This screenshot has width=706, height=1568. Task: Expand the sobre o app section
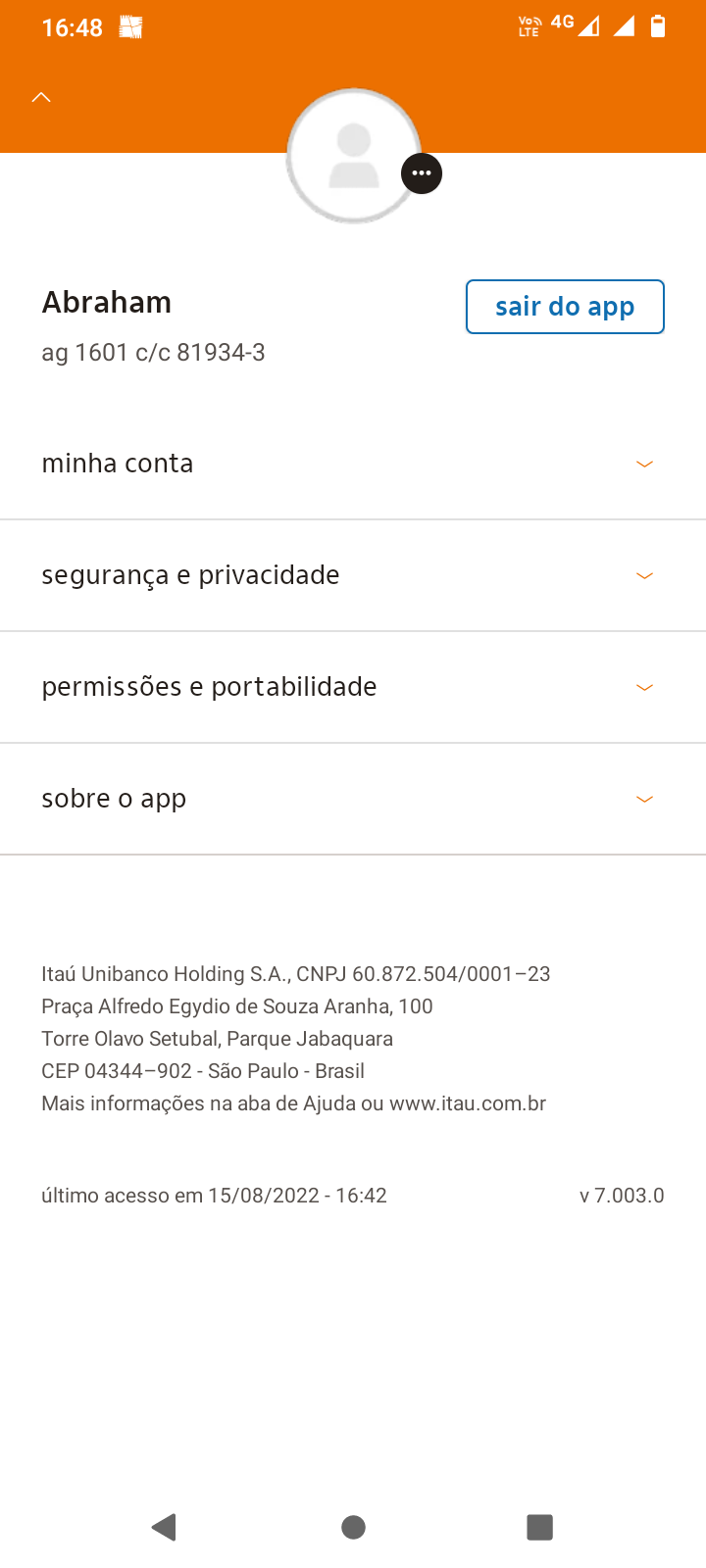[x=644, y=799]
